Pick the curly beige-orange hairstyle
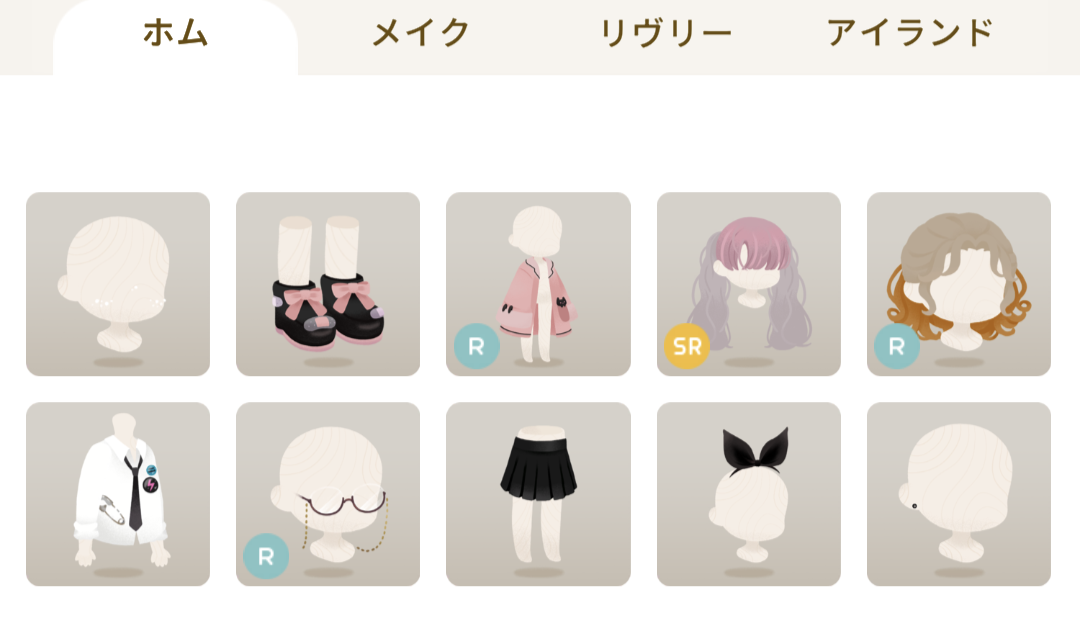The image size is (1080, 624). [958, 284]
